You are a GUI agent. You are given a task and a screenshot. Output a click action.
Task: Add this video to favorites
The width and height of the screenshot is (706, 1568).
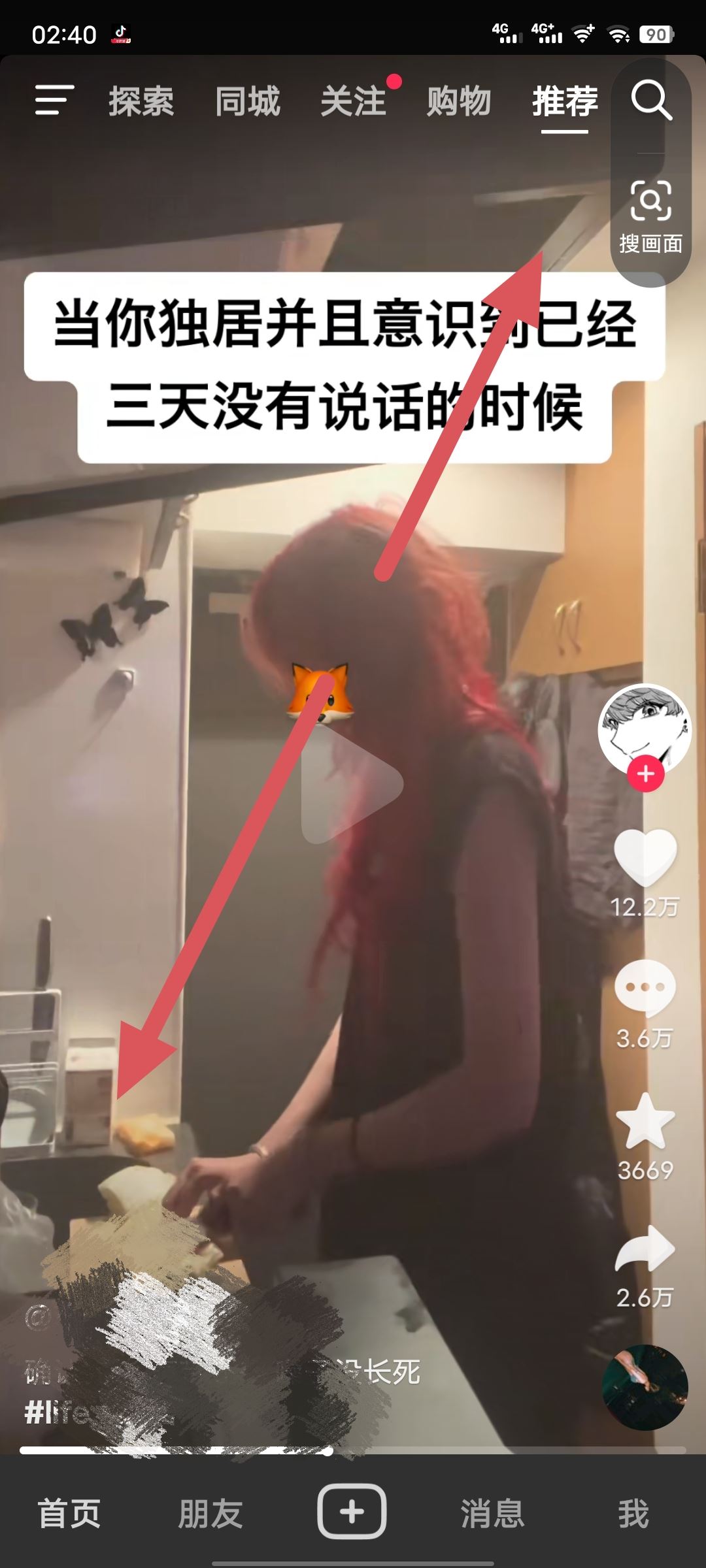pos(645,1121)
